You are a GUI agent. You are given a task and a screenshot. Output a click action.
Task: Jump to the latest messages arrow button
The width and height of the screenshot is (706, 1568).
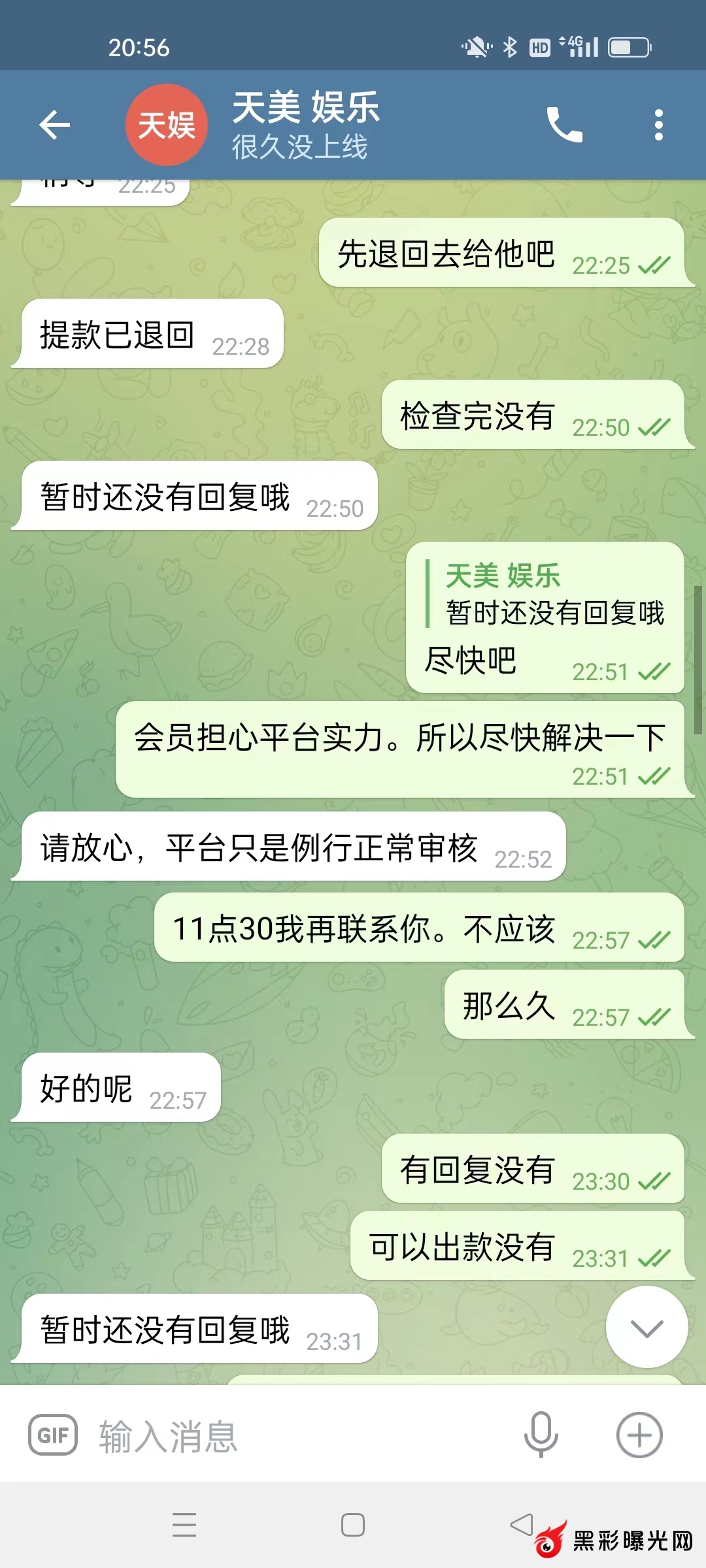click(x=647, y=1327)
